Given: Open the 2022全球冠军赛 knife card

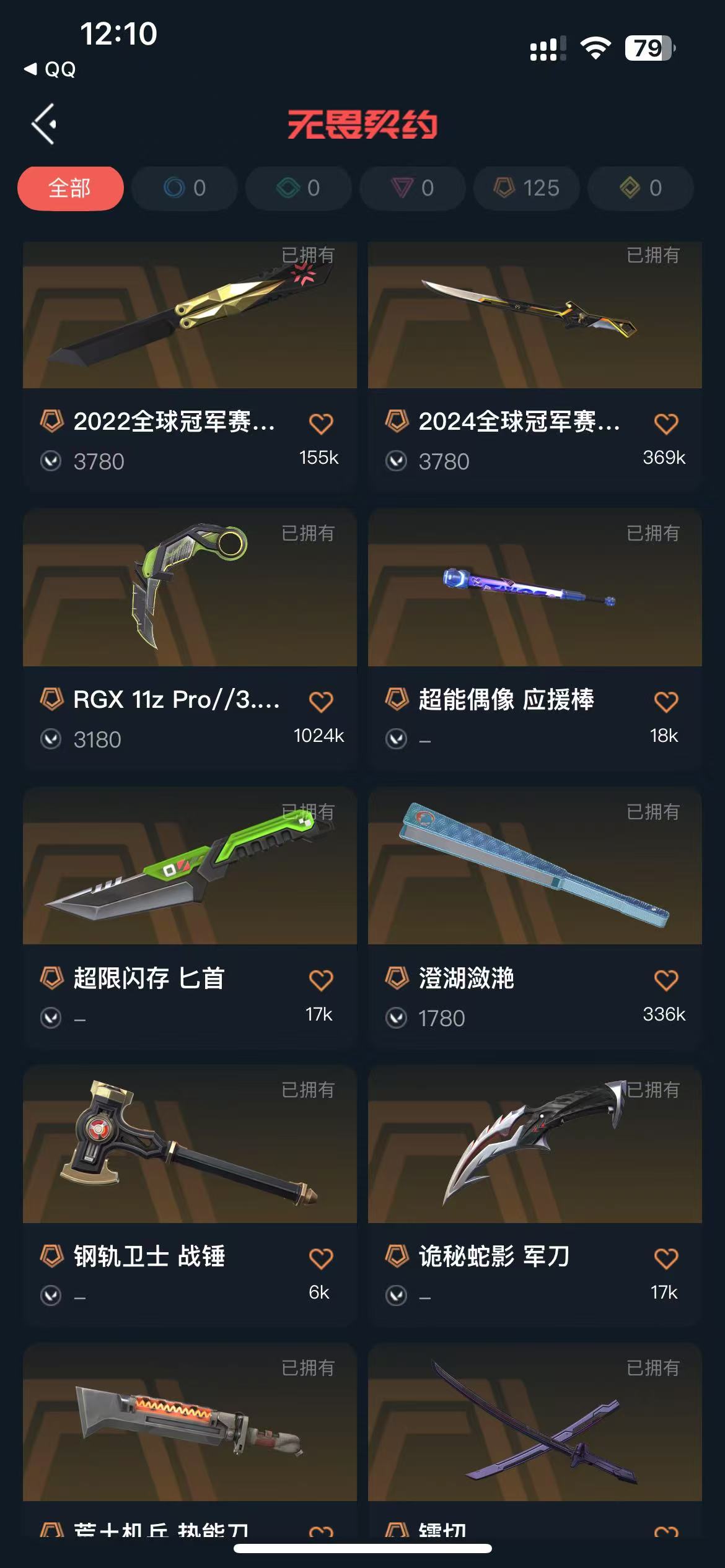Looking at the screenshot, I should [x=190, y=316].
